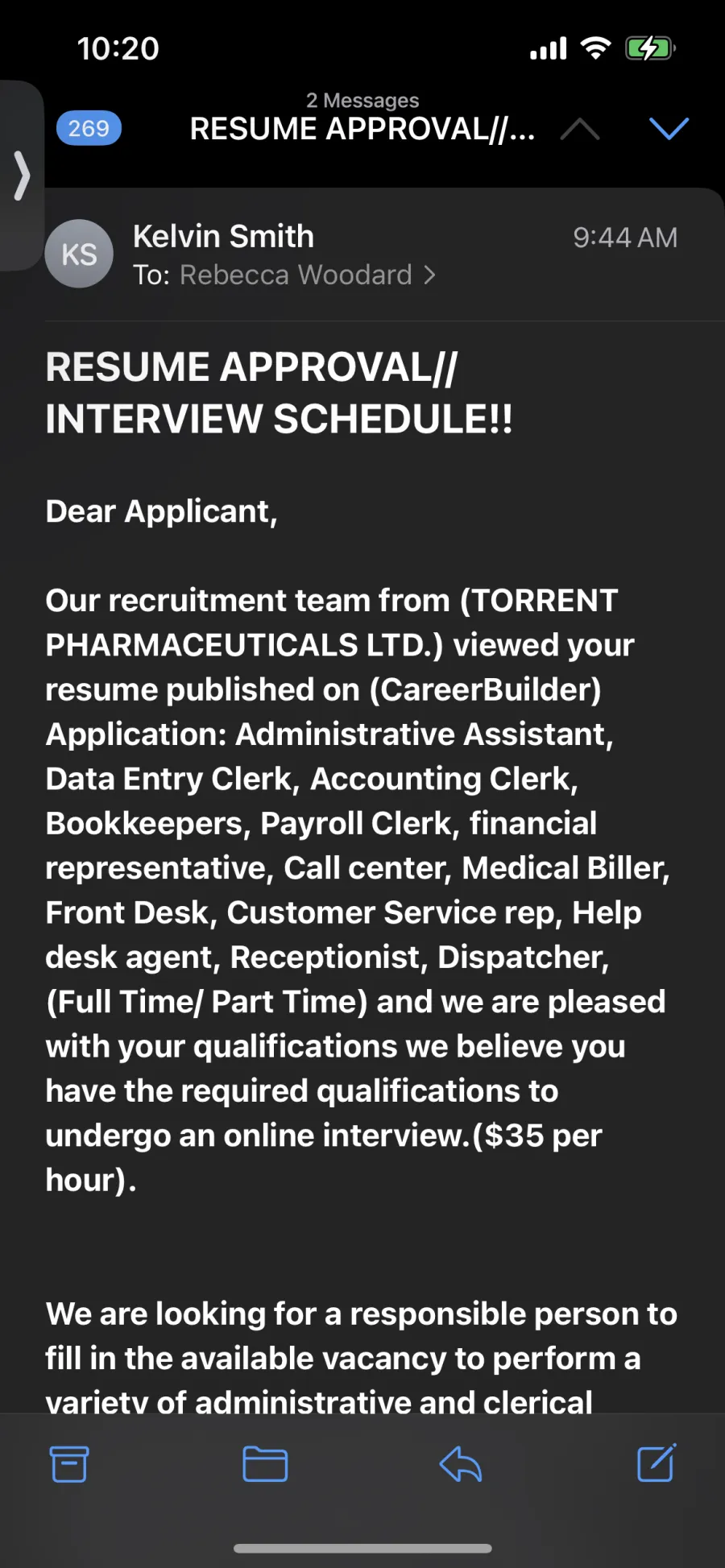Open the reply options arrow
This screenshot has width=725, height=1568.
click(x=461, y=1464)
